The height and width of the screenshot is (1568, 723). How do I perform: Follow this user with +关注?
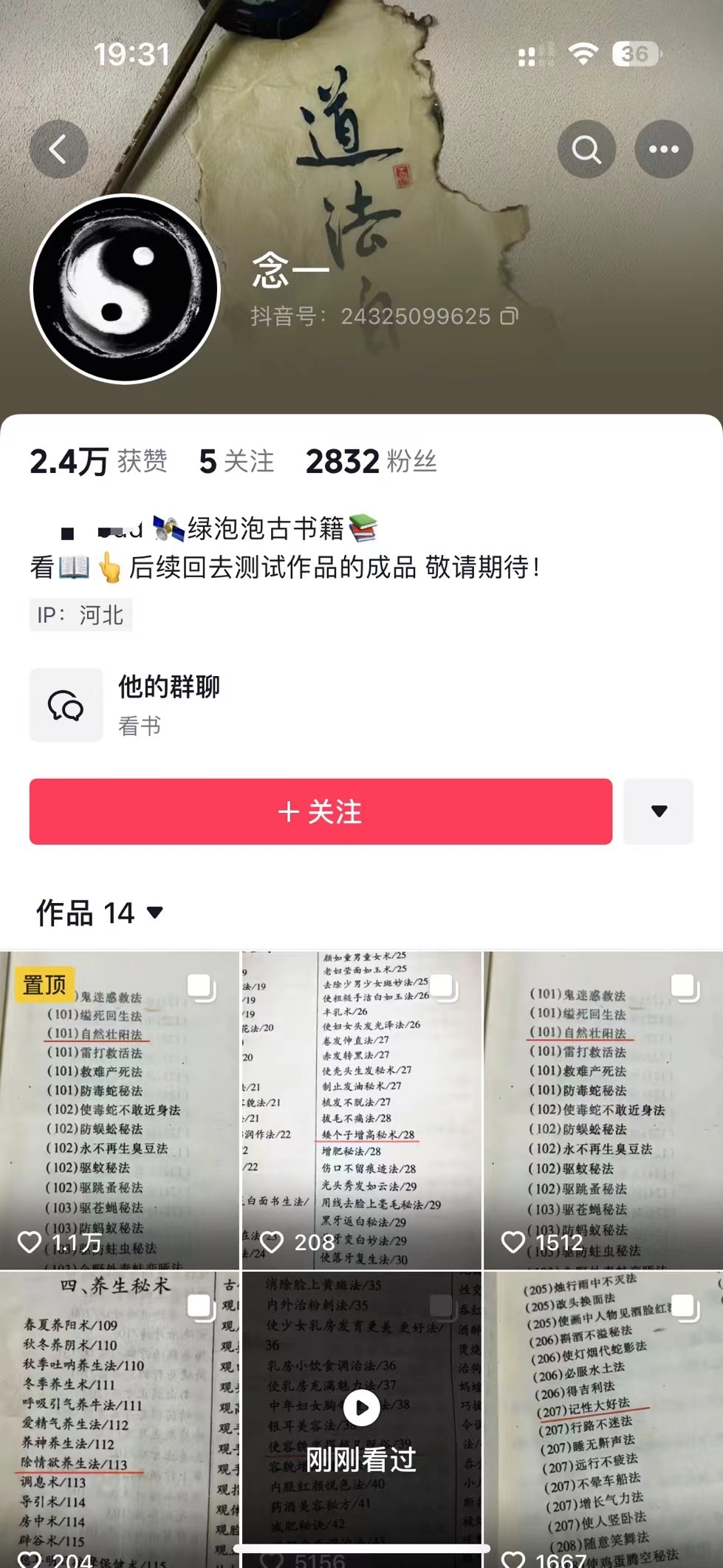click(321, 811)
